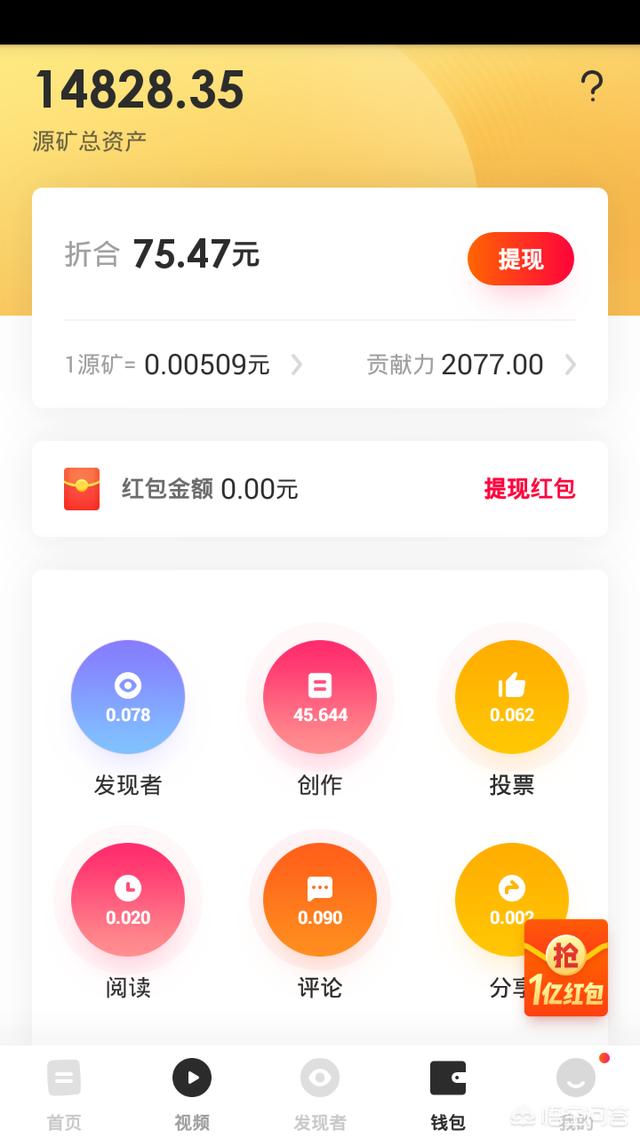Collect the 投票 0.062 bubble
Viewport: 640px width, 1138px height.
[512, 697]
